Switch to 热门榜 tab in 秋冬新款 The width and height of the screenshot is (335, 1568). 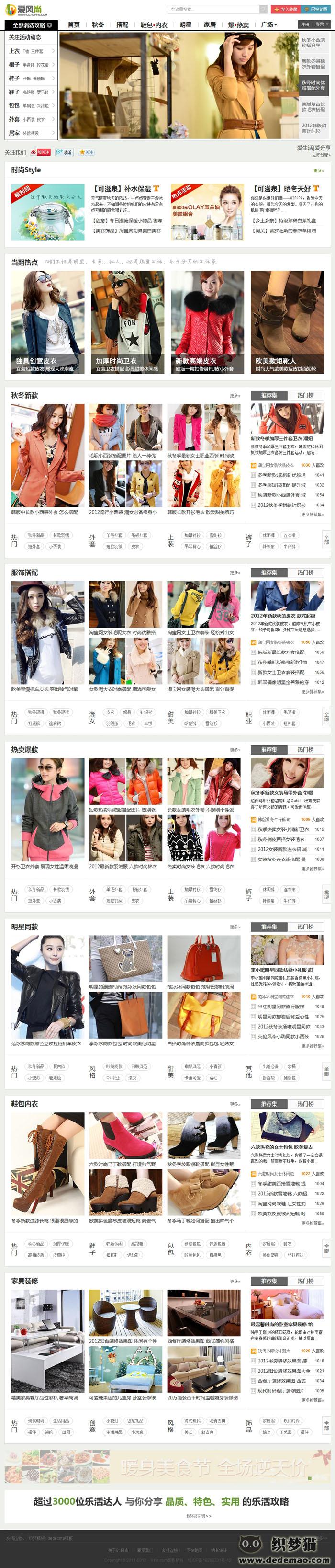point(305,396)
